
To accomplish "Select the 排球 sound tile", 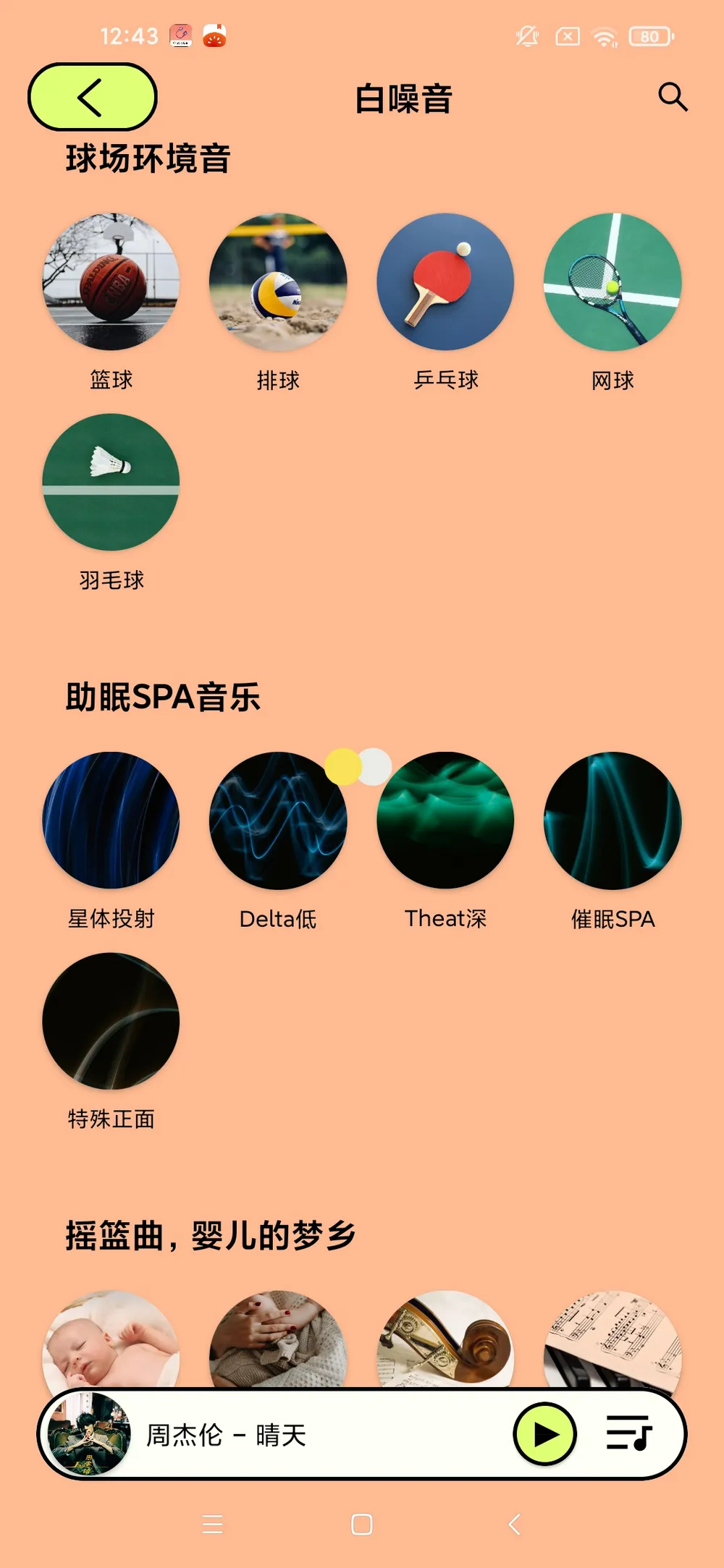I will (278, 282).
